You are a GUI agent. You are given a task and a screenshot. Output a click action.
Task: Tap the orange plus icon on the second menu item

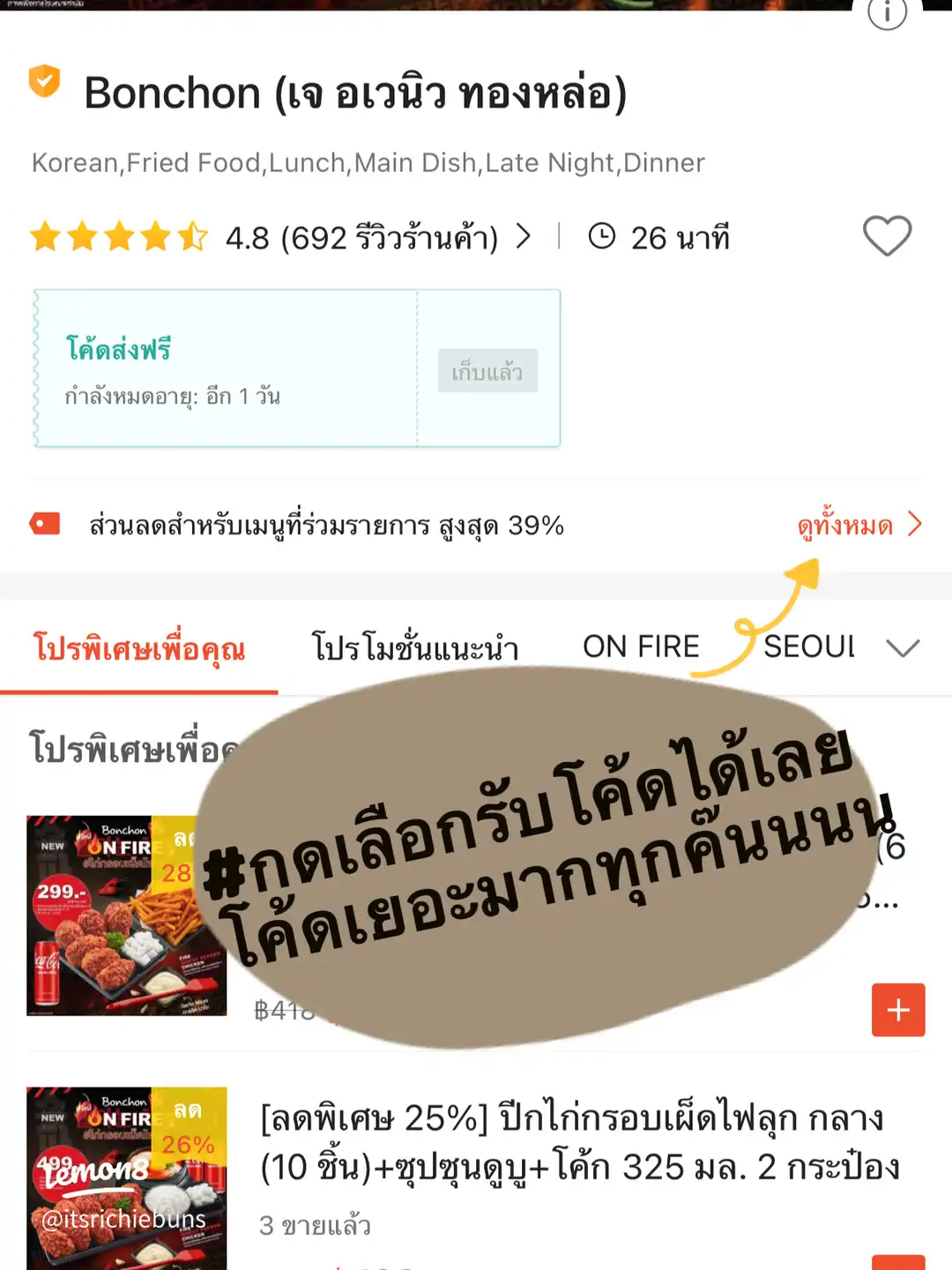point(898,1261)
